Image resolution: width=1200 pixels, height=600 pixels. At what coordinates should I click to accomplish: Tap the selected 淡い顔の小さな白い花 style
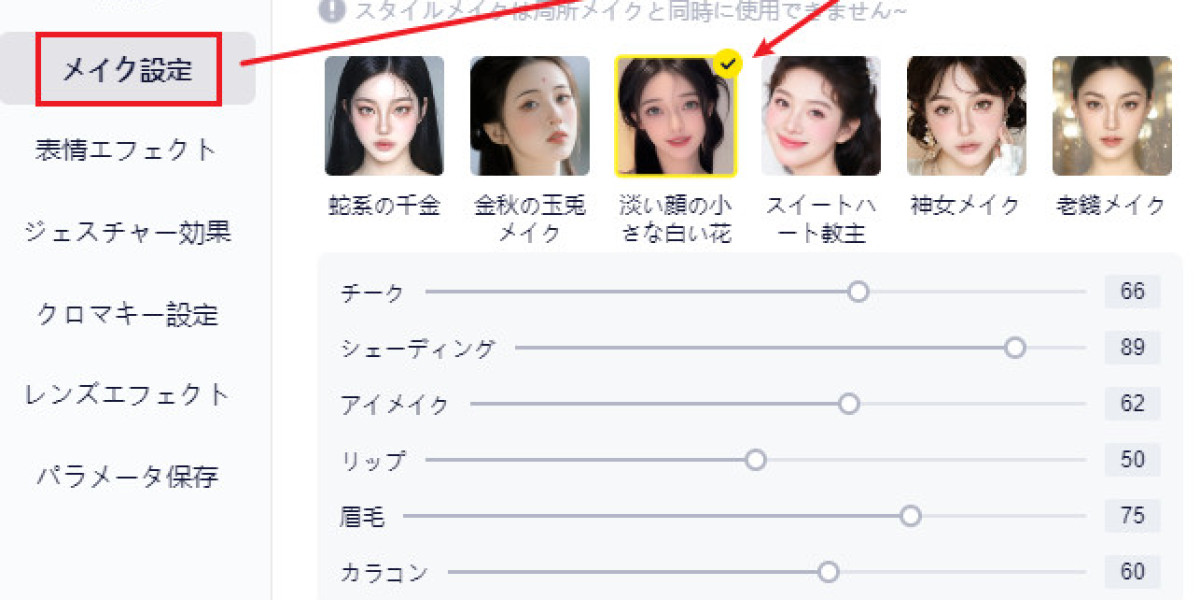pos(675,116)
